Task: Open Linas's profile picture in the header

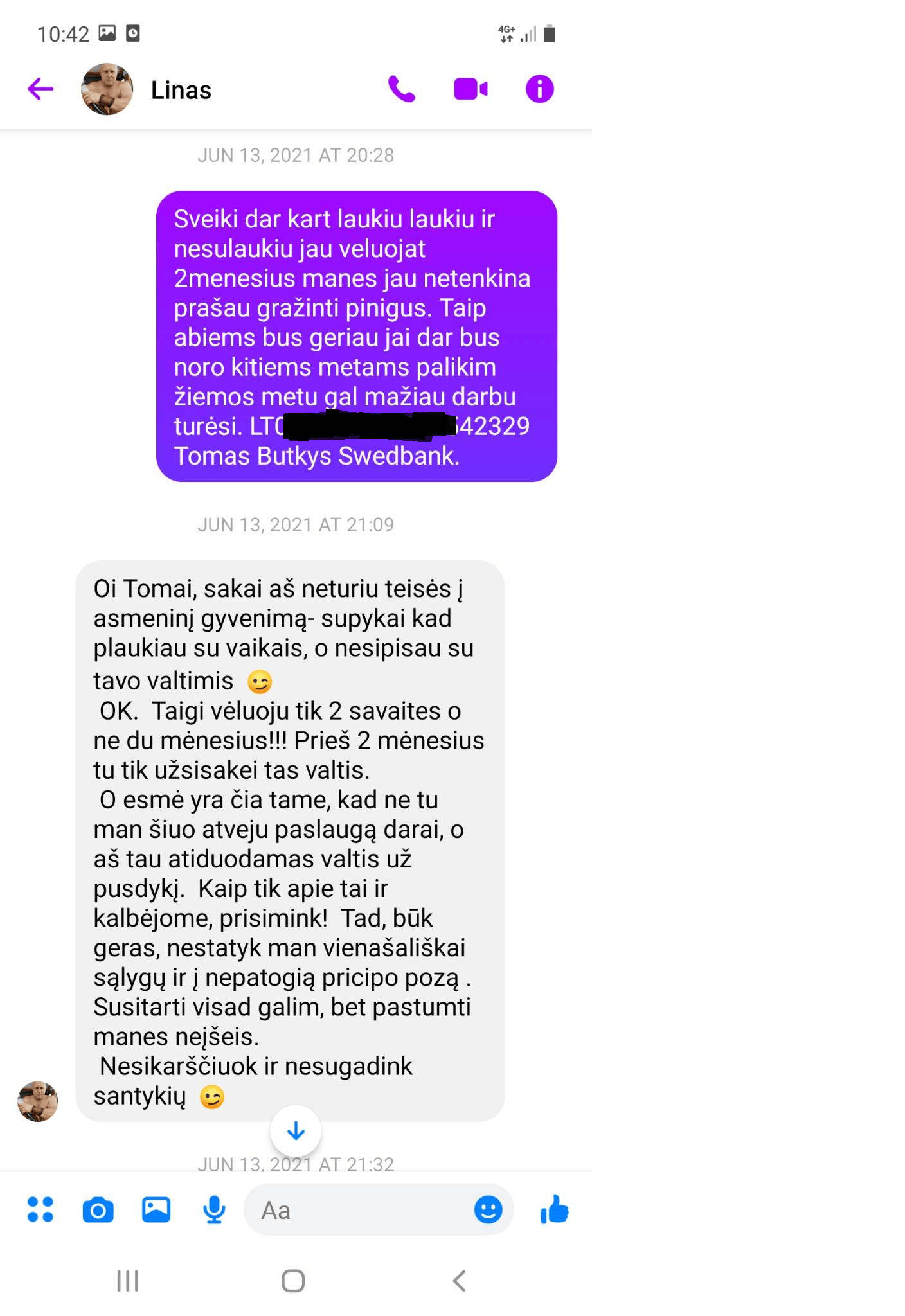Action: click(x=107, y=89)
